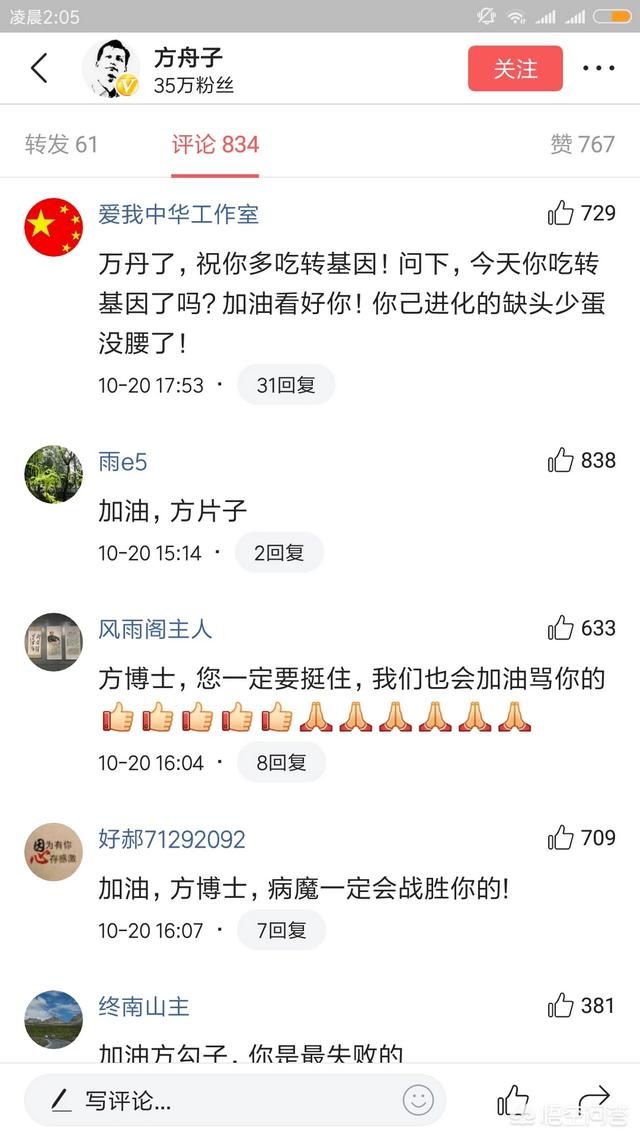Switch to the 转发 61 tab
This screenshot has height=1138, width=640.
pyautogui.click(x=61, y=144)
